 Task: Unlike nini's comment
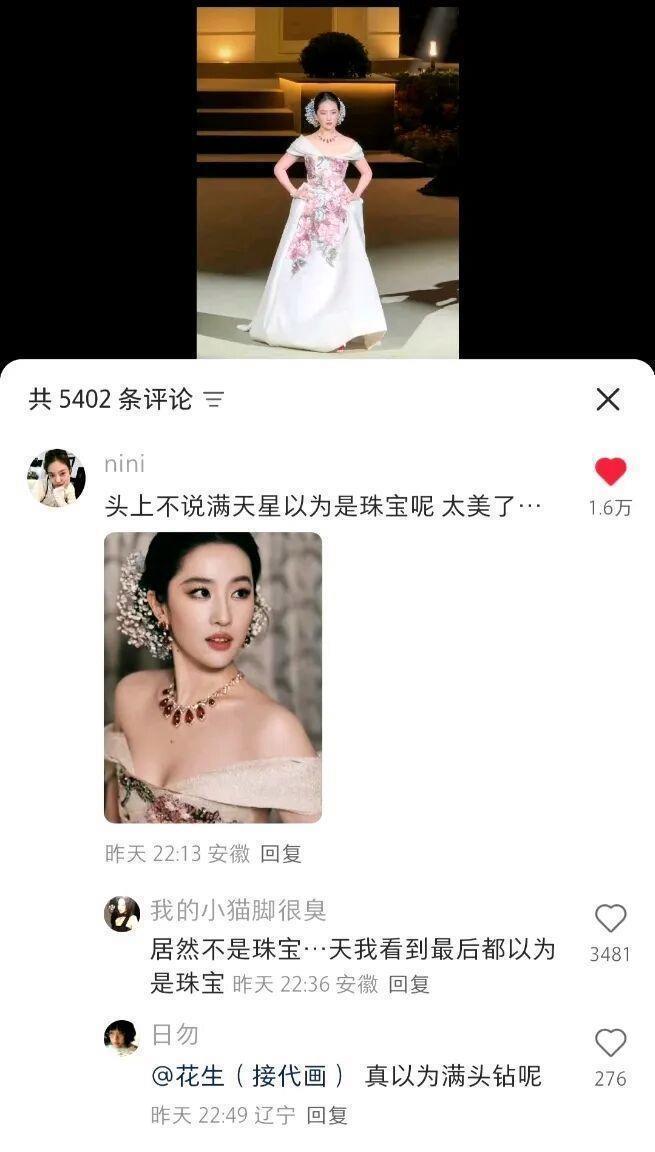click(x=610, y=472)
